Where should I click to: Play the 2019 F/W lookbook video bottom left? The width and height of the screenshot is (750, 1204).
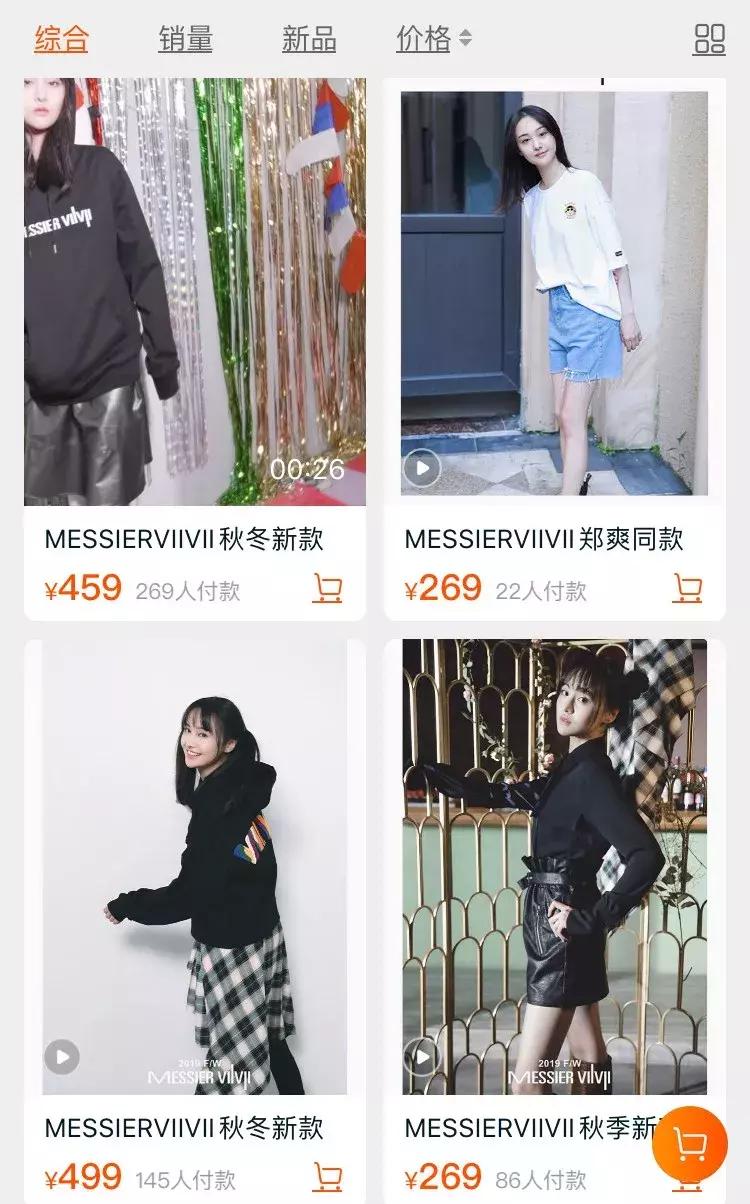coord(62,1055)
